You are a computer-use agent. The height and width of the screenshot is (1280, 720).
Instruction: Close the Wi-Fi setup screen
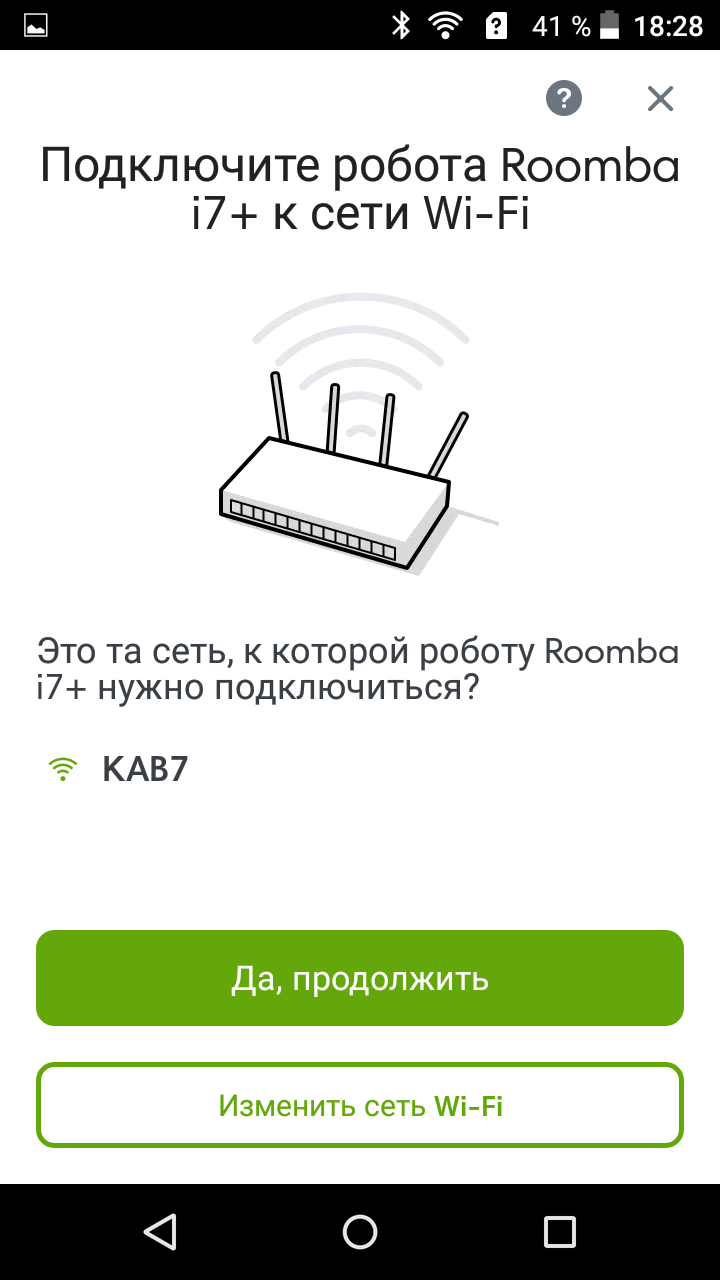coord(660,98)
